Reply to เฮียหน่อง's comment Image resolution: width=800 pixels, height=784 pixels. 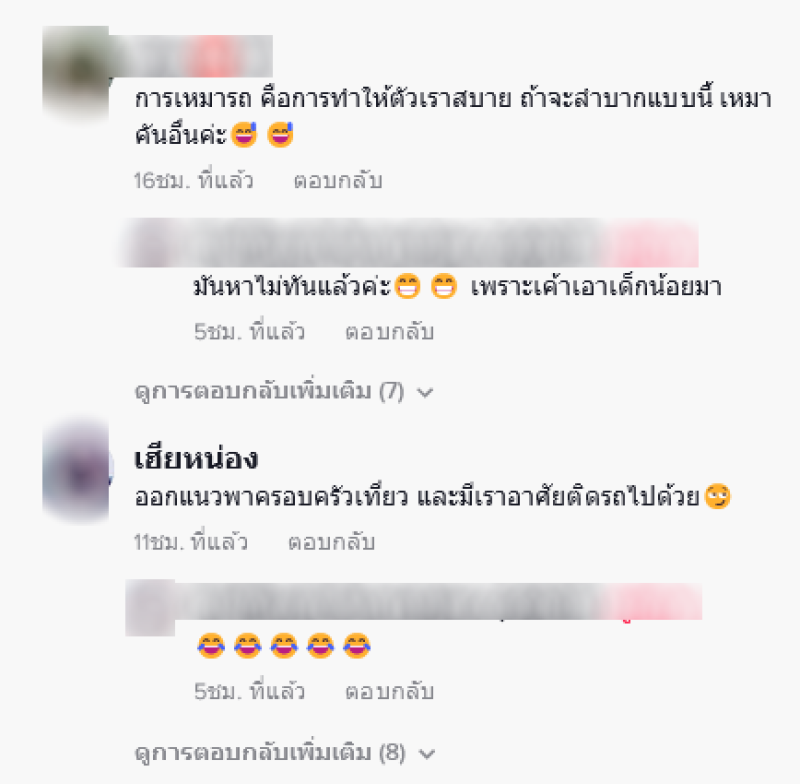(331, 543)
